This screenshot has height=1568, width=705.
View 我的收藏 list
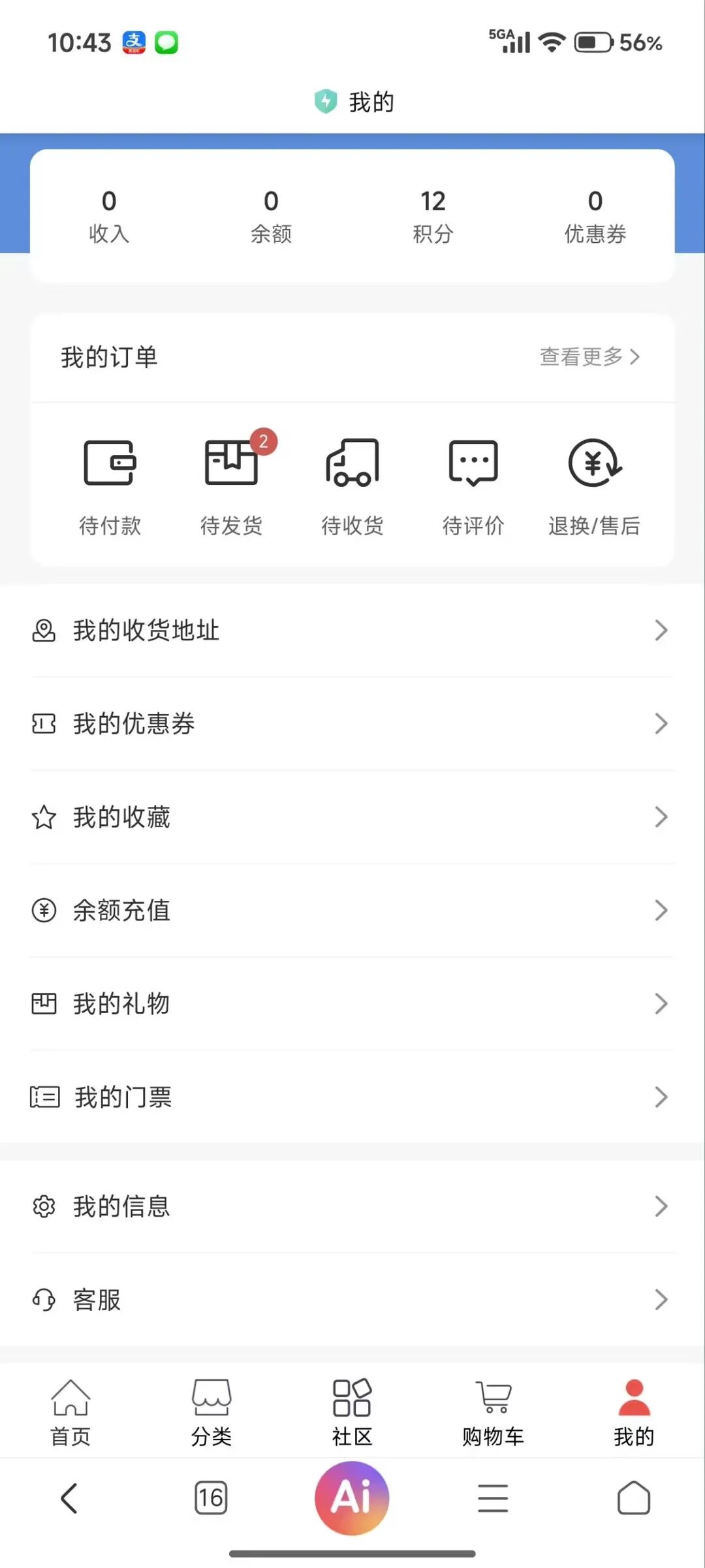click(352, 817)
